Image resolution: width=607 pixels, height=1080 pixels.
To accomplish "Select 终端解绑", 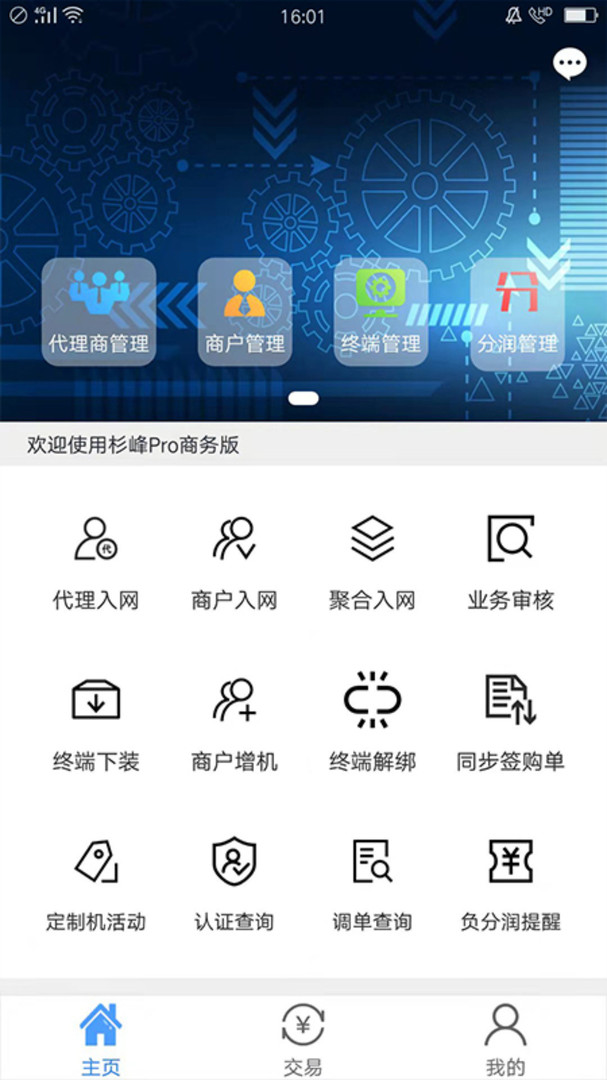I will pyautogui.click(x=372, y=725).
